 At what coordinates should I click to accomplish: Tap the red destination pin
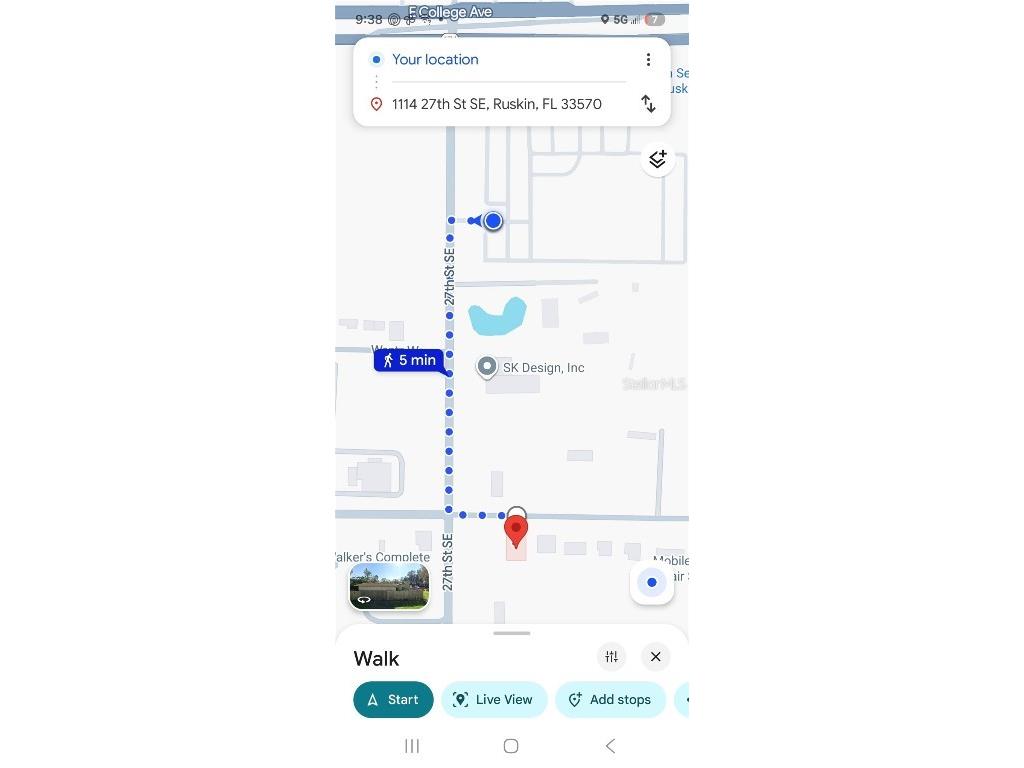[x=516, y=529]
